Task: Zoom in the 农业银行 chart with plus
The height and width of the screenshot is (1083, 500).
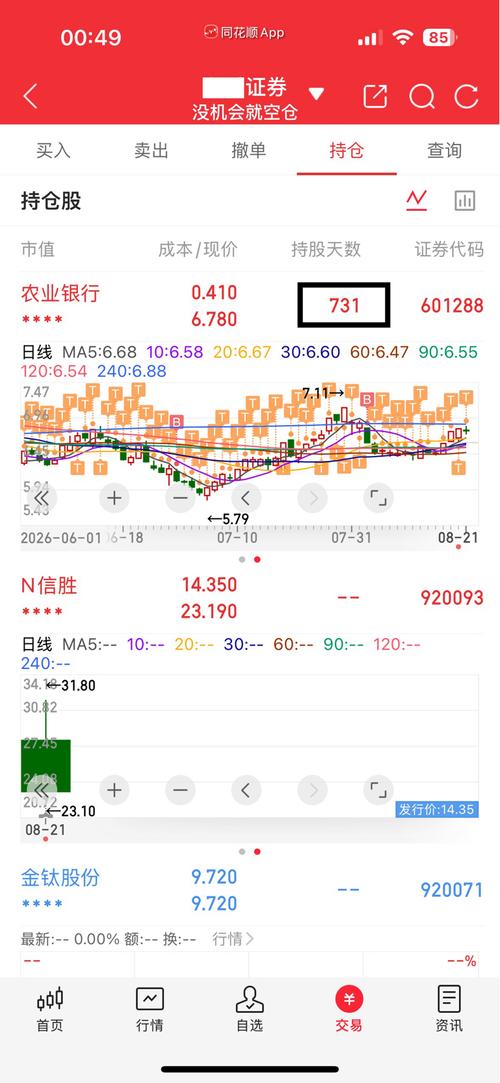Action: click(x=114, y=497)
